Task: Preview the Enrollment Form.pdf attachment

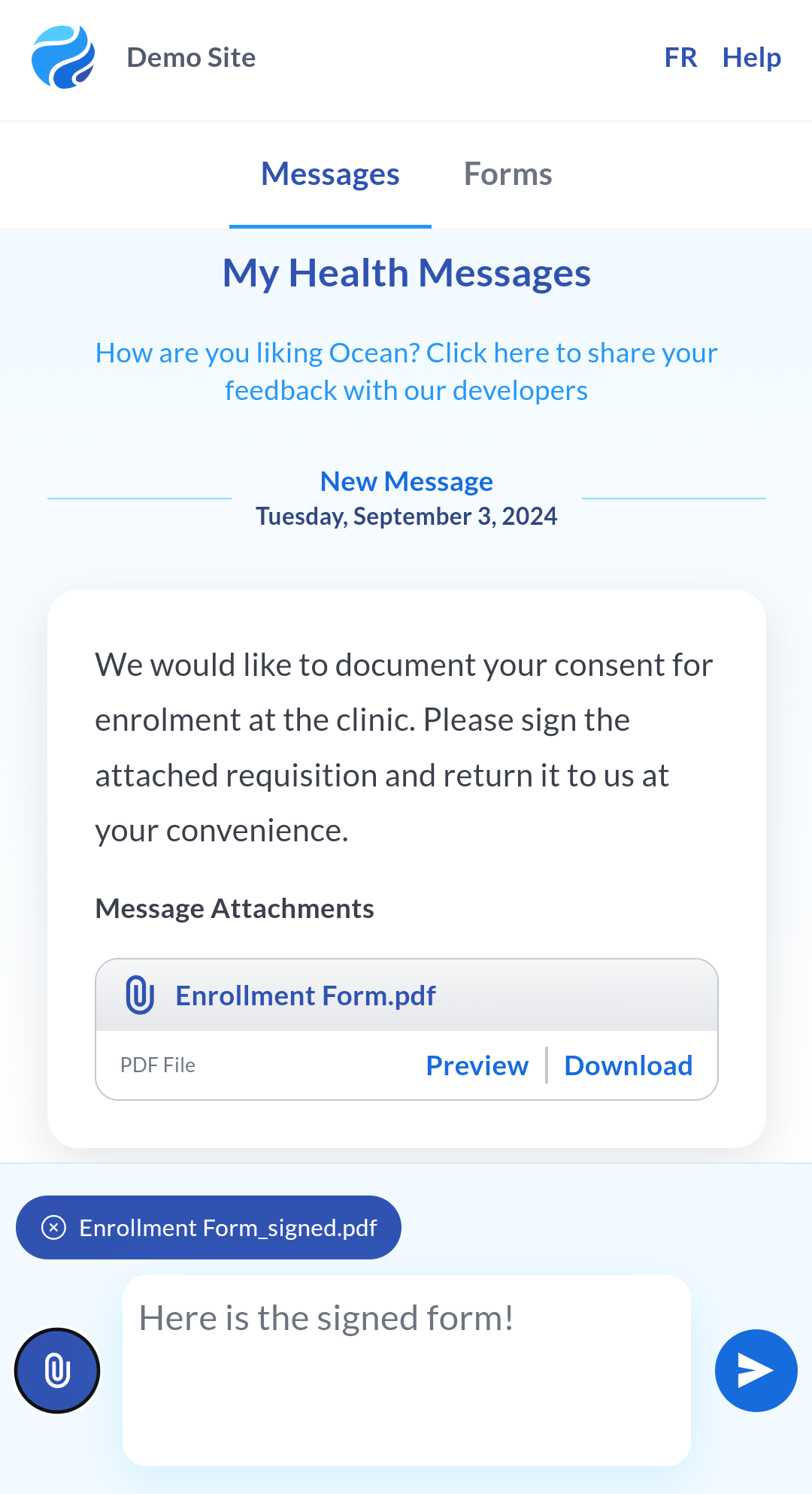Action: click(477, 1065)
